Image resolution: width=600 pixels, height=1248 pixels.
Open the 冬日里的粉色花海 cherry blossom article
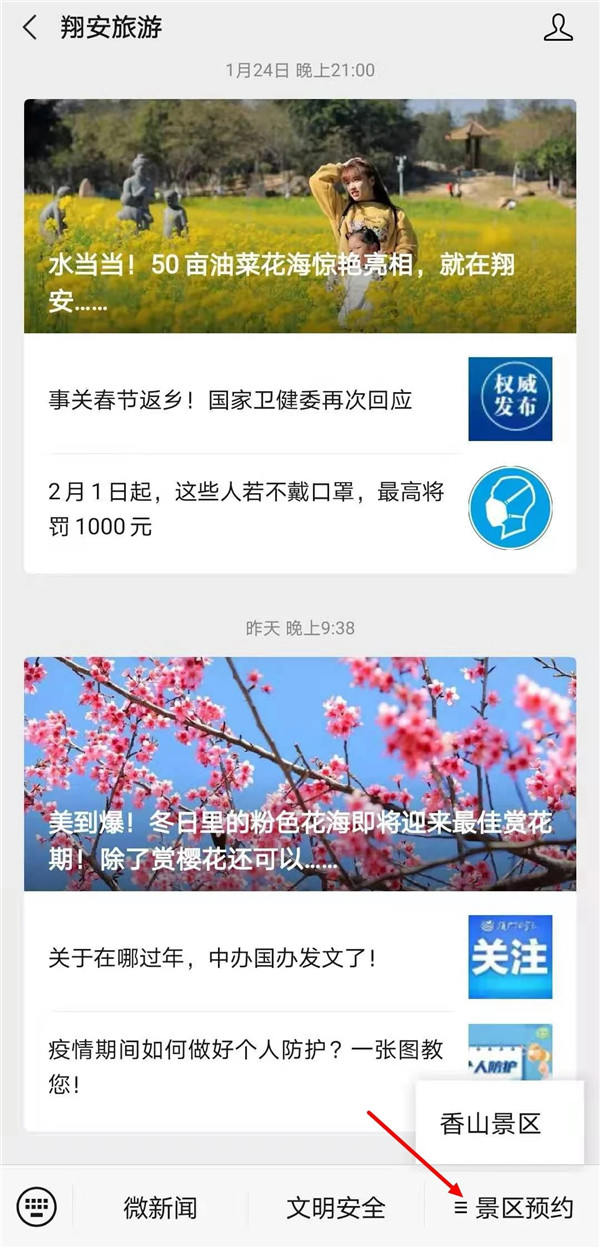pos(299,774)
